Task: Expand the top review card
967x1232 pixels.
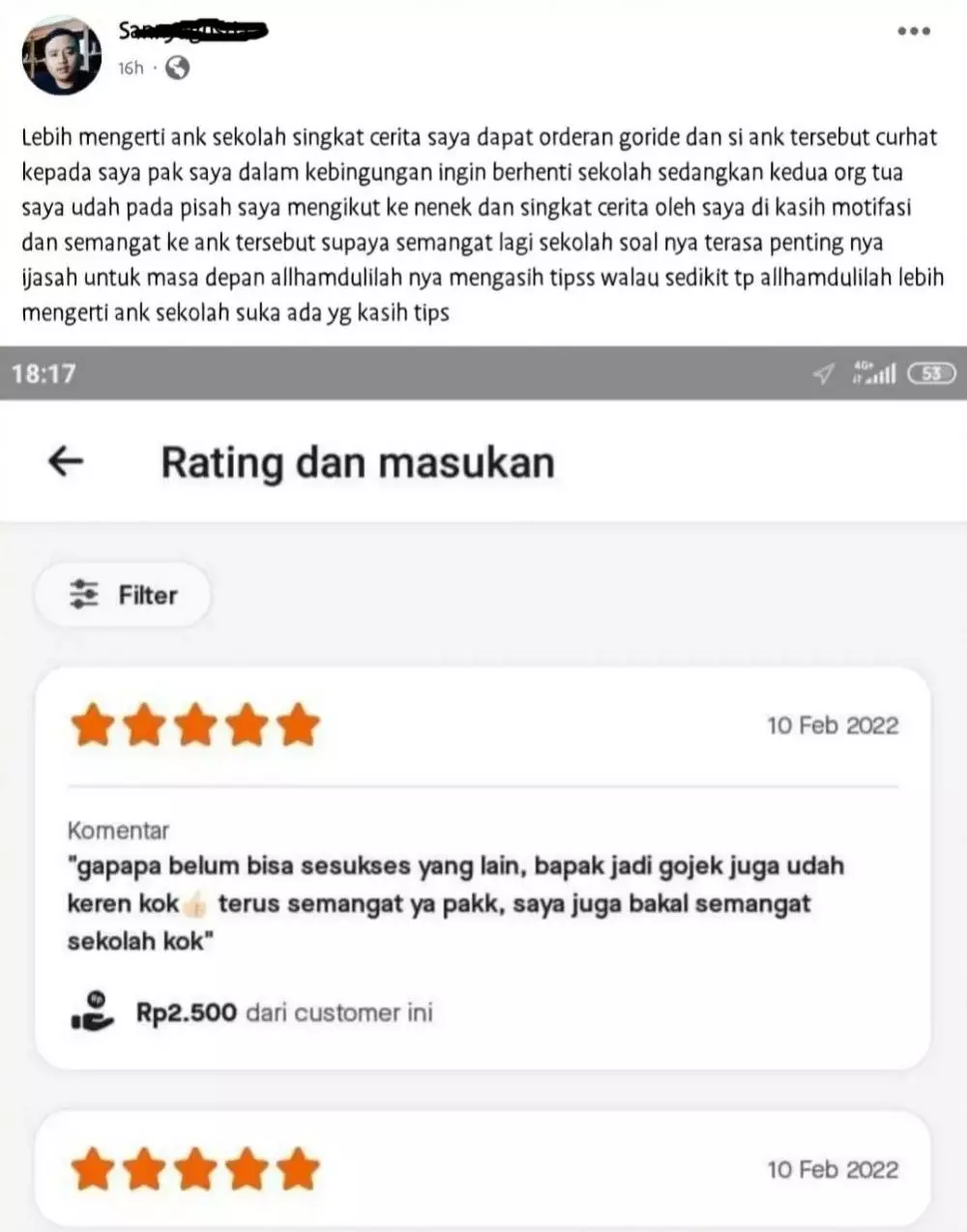Action: pos(483,861)
